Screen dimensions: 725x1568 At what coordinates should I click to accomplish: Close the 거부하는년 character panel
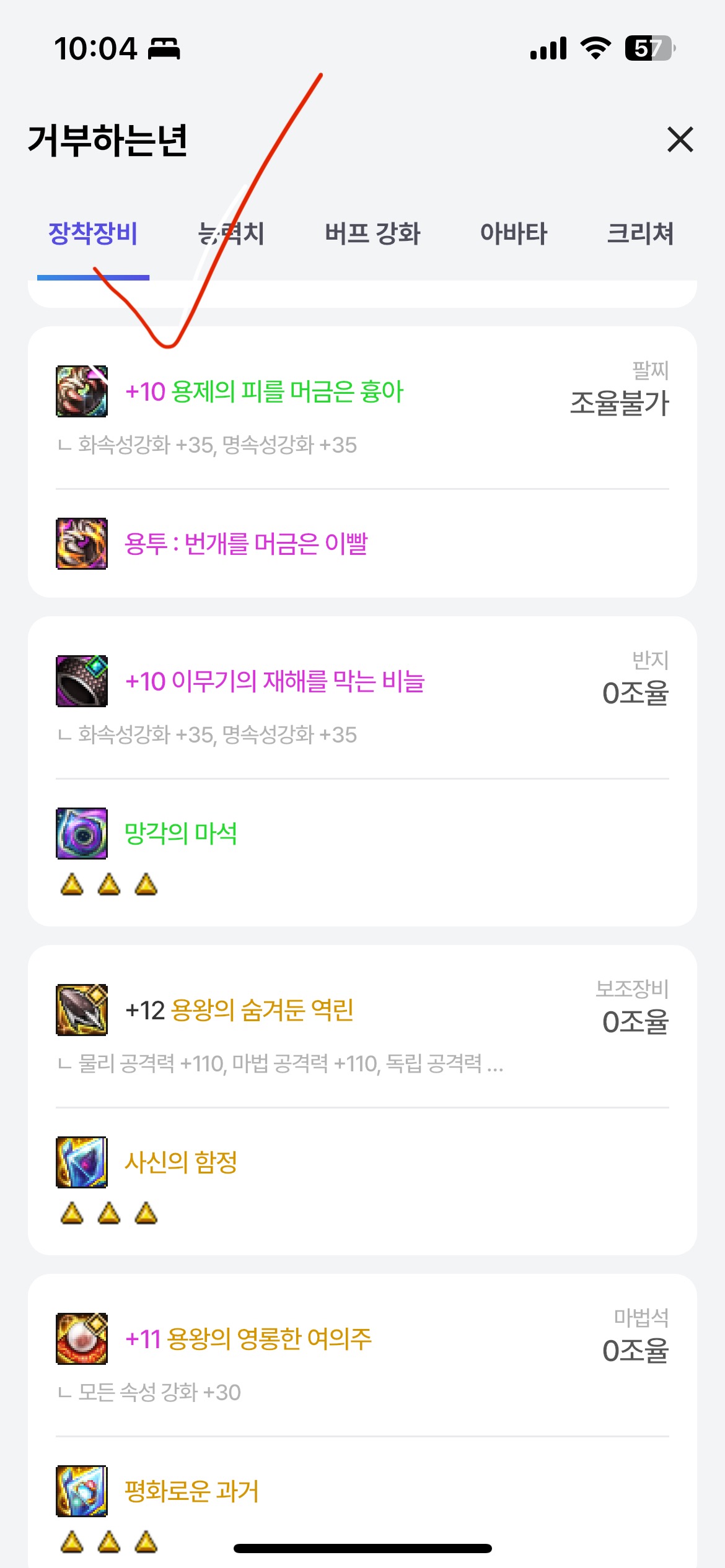click(680, 139)
